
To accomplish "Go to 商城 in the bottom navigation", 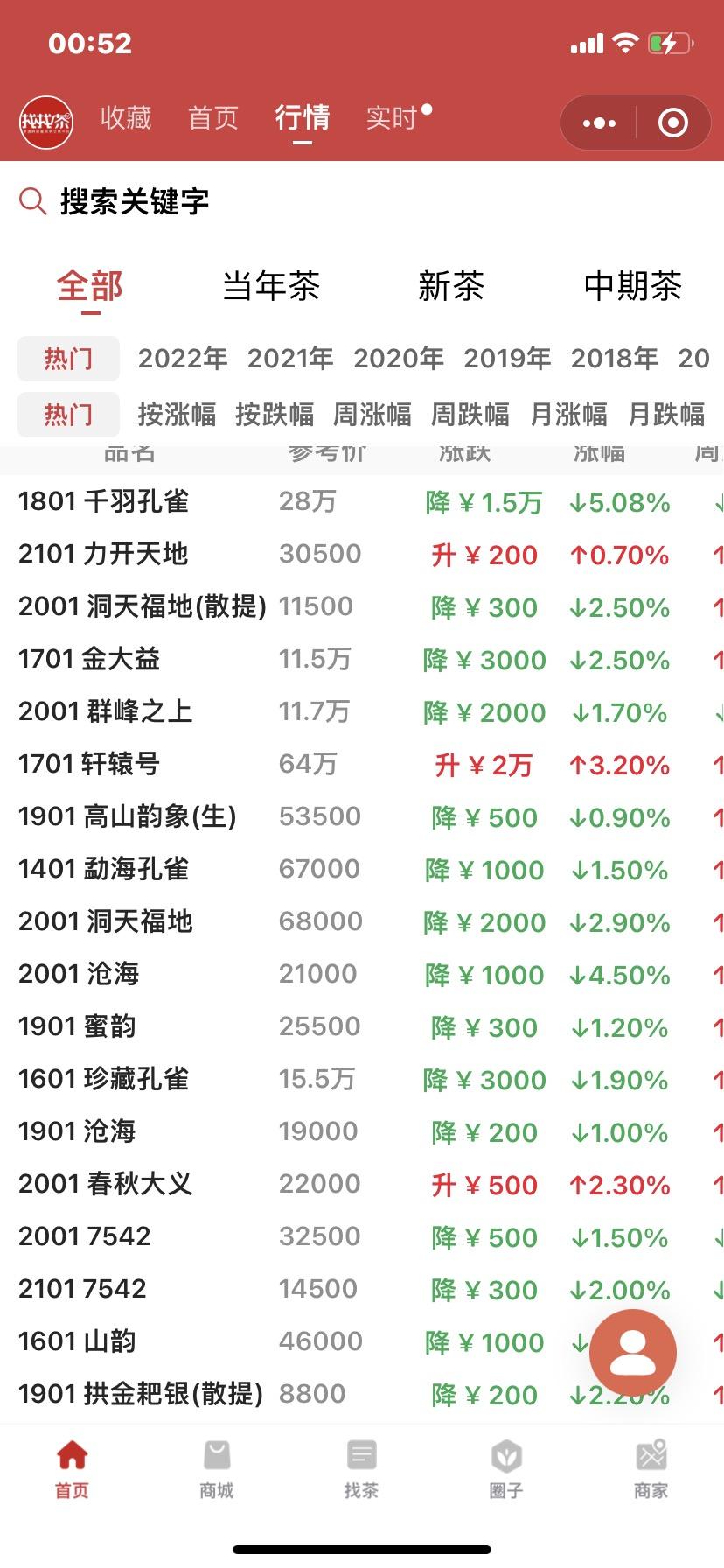I will (x=217, y=1469).
